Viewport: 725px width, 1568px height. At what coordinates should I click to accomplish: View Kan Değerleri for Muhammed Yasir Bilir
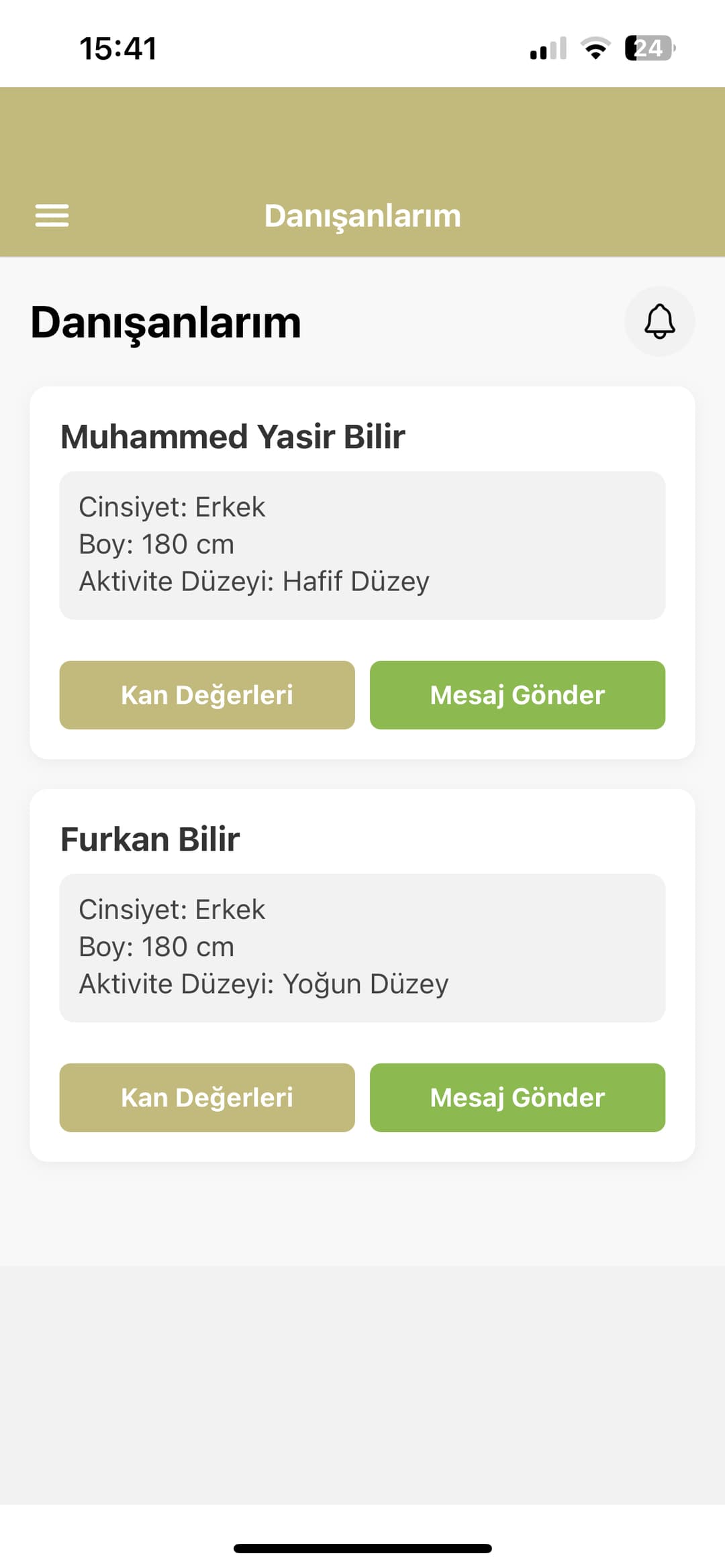click(x=207, y=695)
